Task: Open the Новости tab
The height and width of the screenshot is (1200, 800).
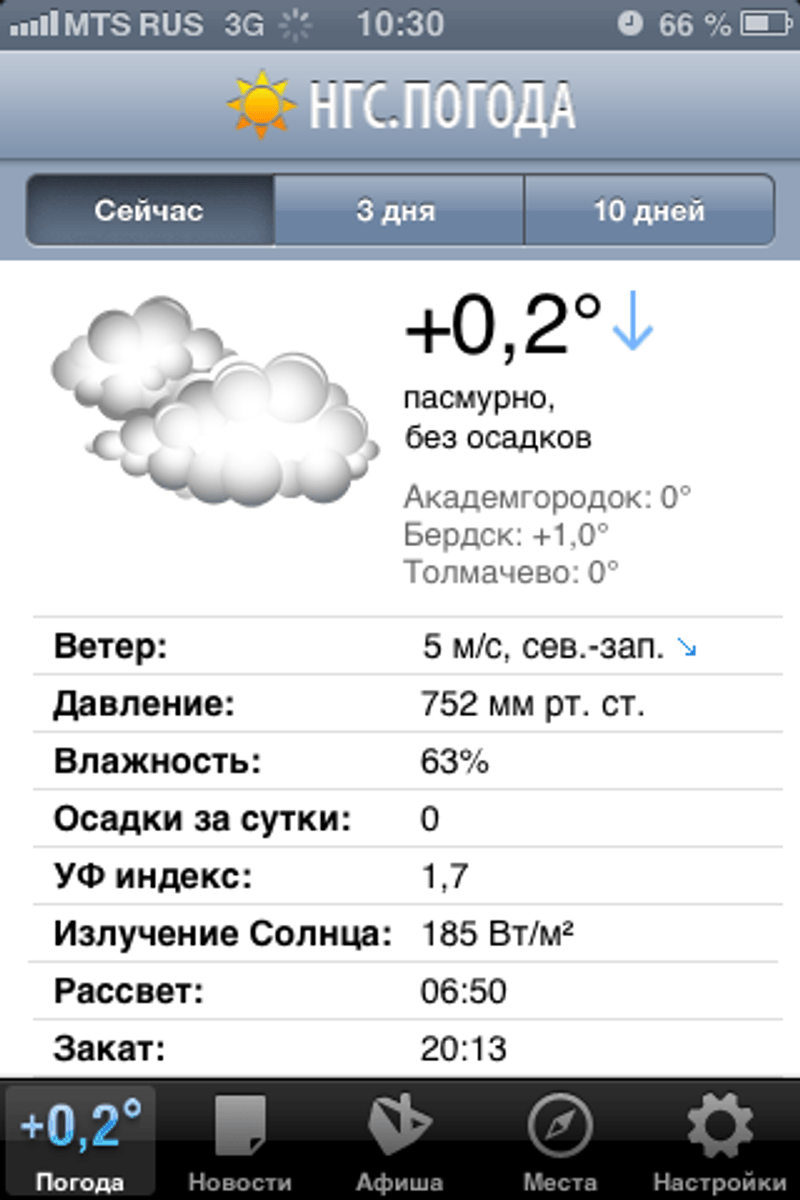Action: (x=240, y=1142)
